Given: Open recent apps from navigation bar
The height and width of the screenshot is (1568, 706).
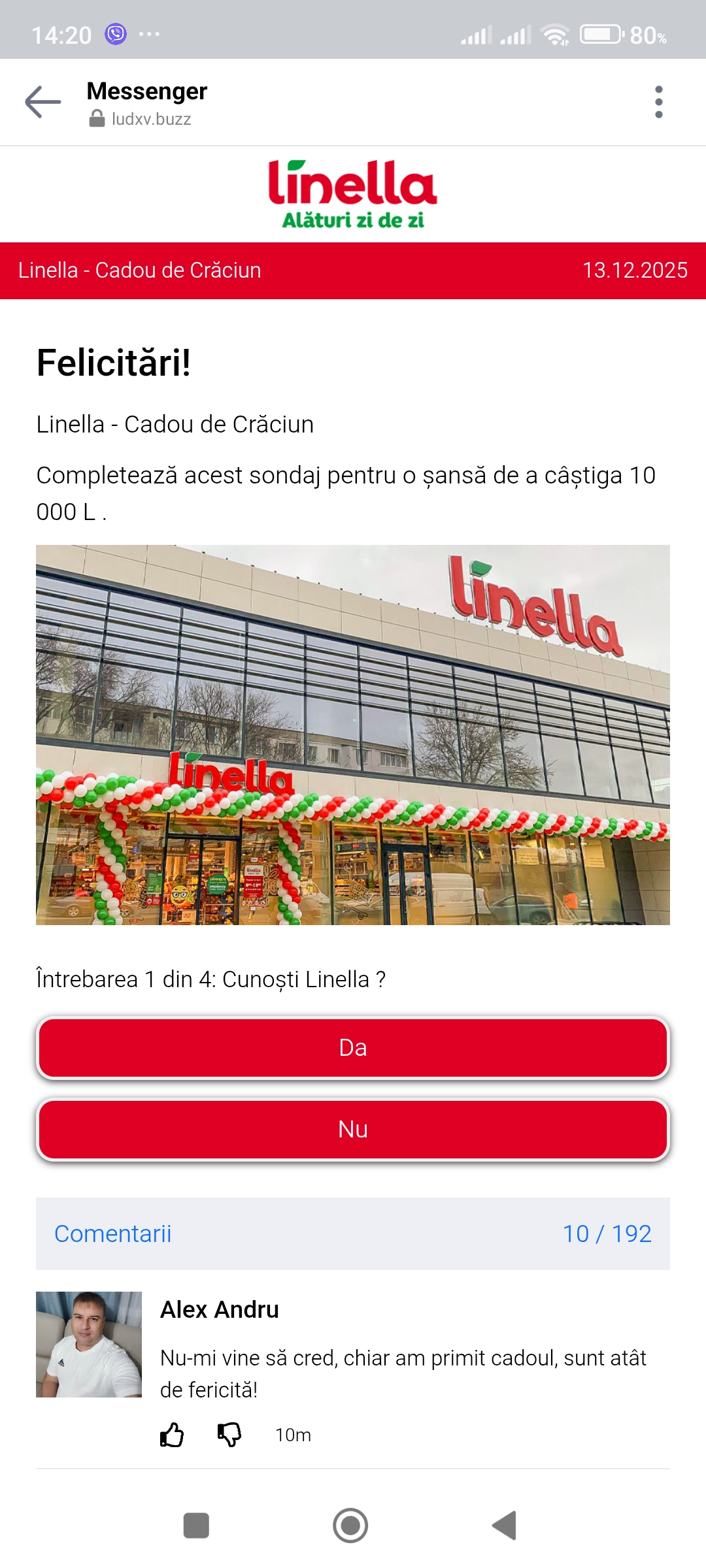Looking at the screenshot, I should point(196,1526).
